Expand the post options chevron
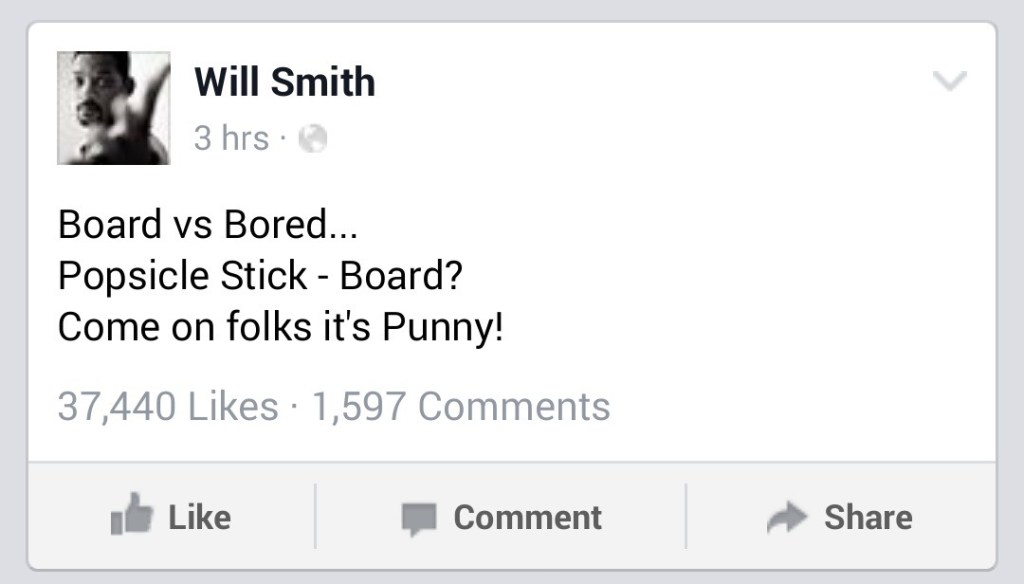The width and height of the screenshot is (1024, 584). point(949,81)
